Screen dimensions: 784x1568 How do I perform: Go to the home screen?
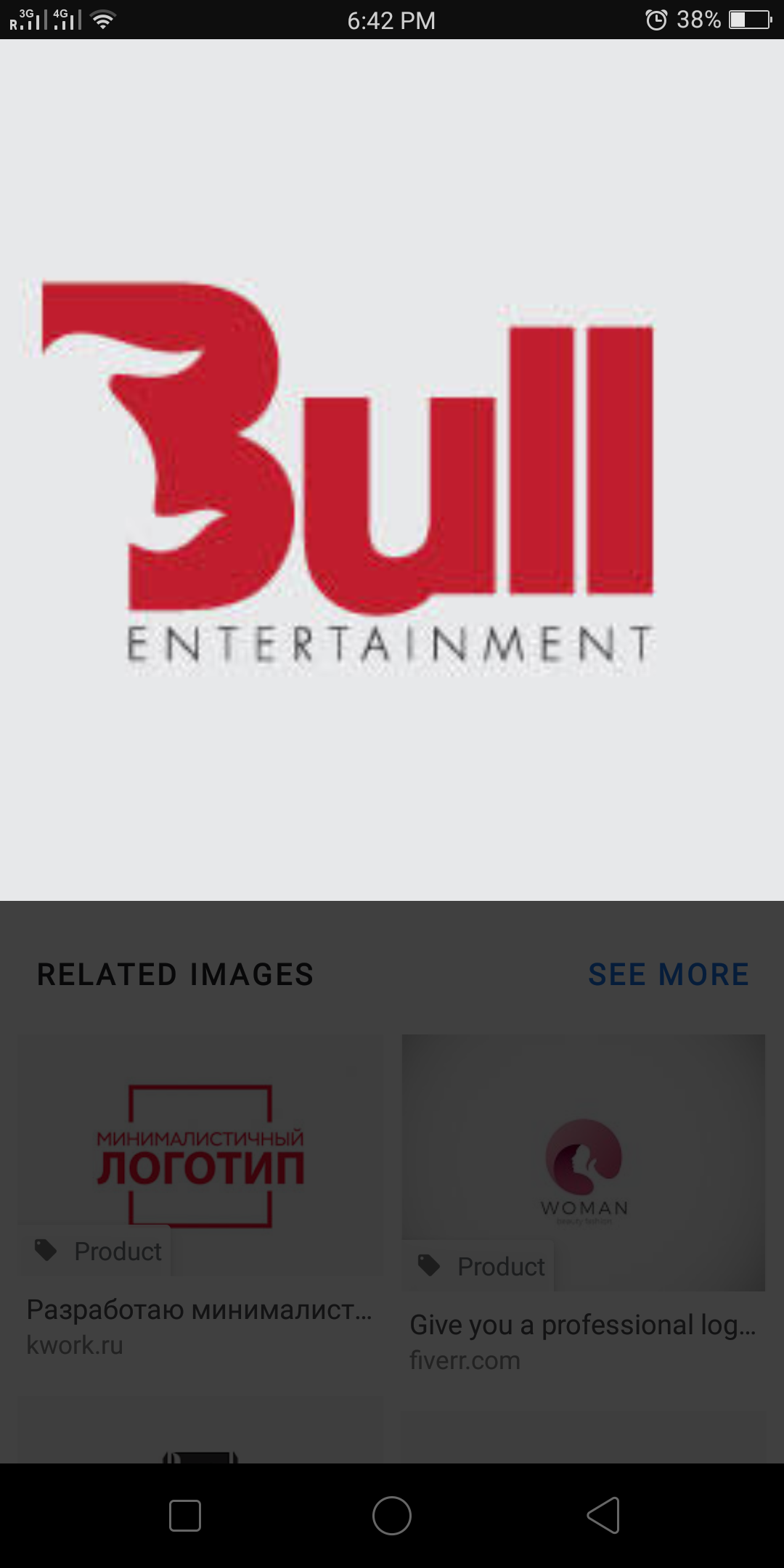pyautogui.click(x=392, y=1516)
